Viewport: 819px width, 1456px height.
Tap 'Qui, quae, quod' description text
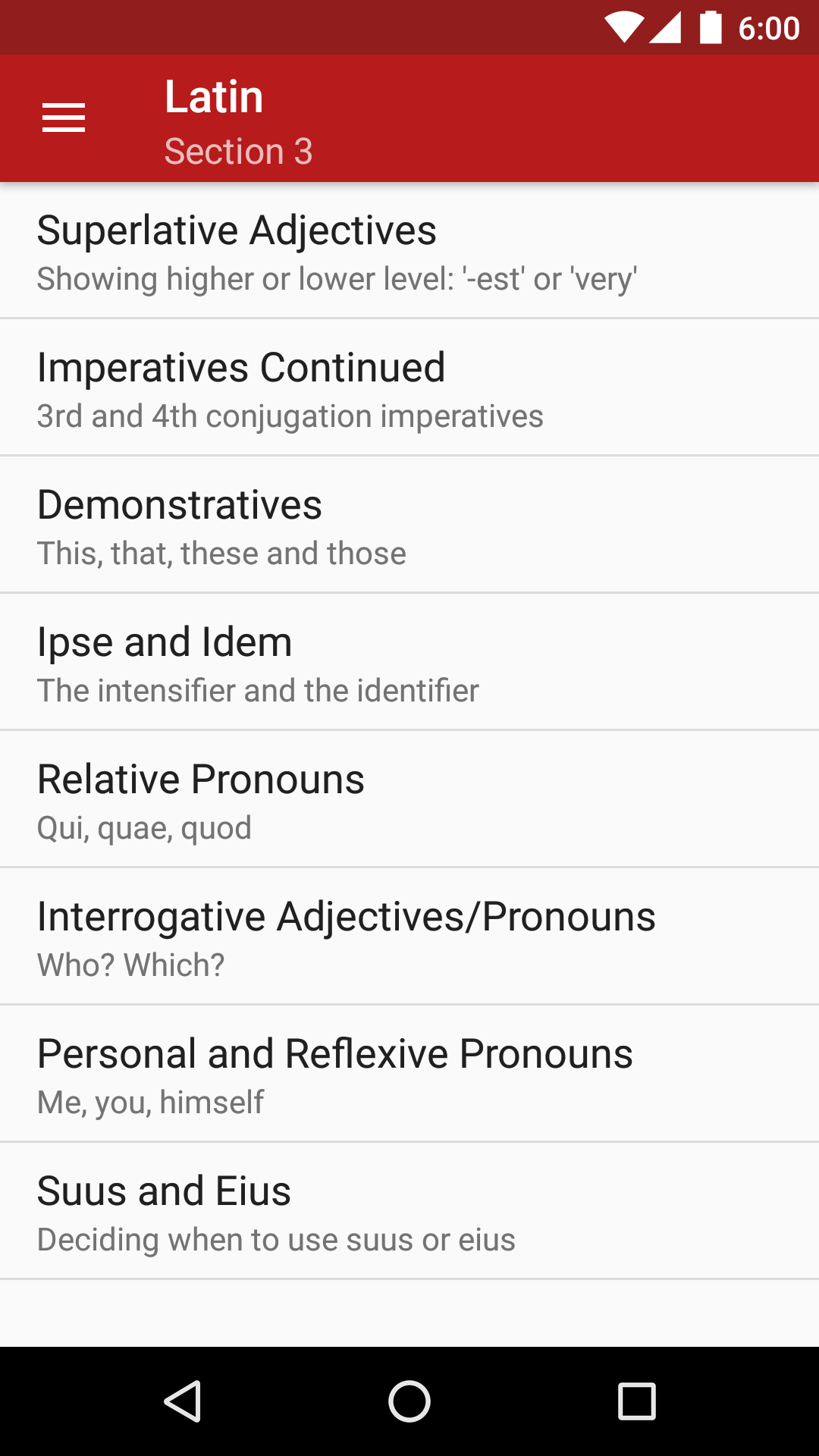point(144,827)
